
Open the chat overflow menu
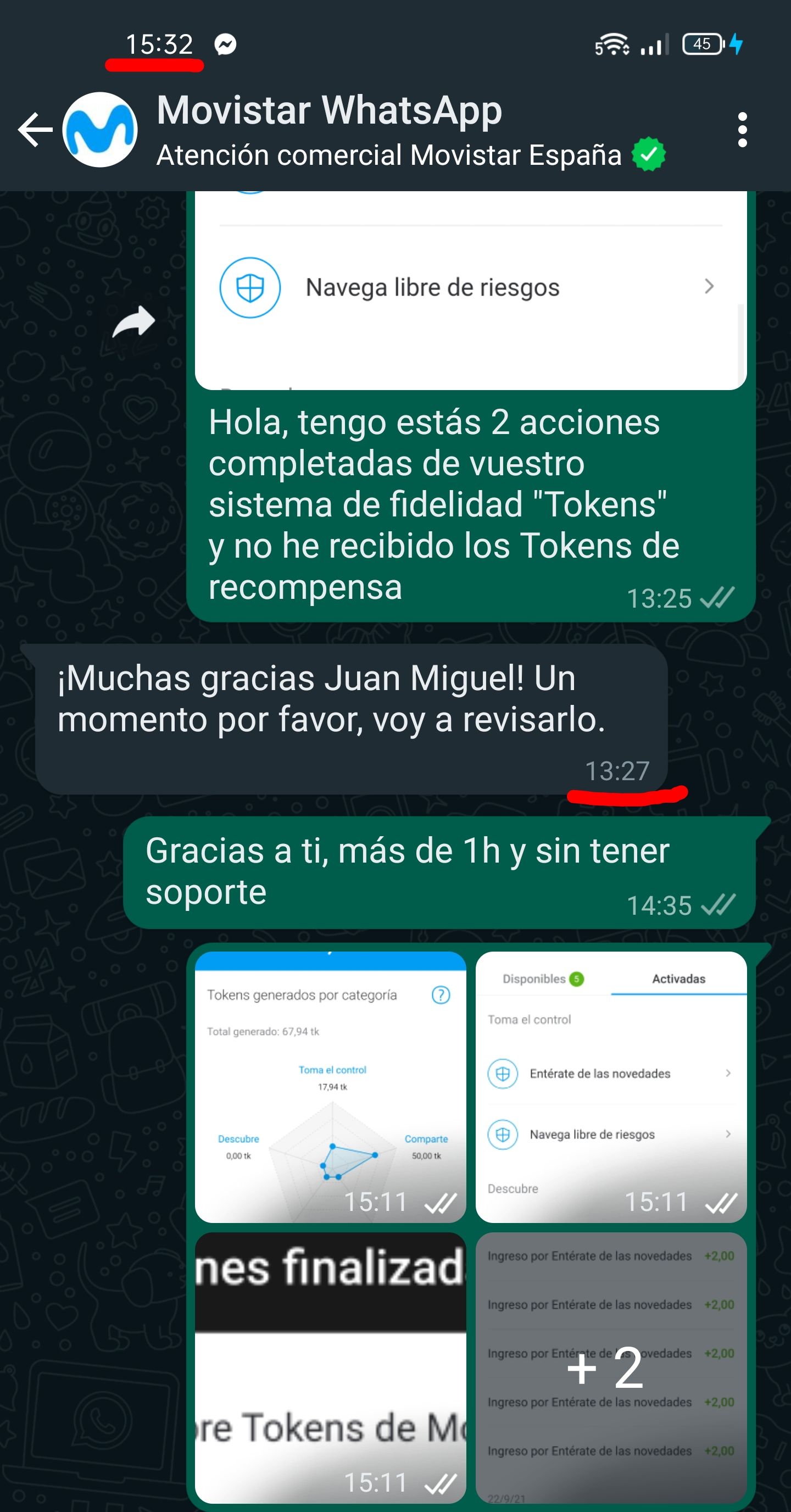click(742, 130)
